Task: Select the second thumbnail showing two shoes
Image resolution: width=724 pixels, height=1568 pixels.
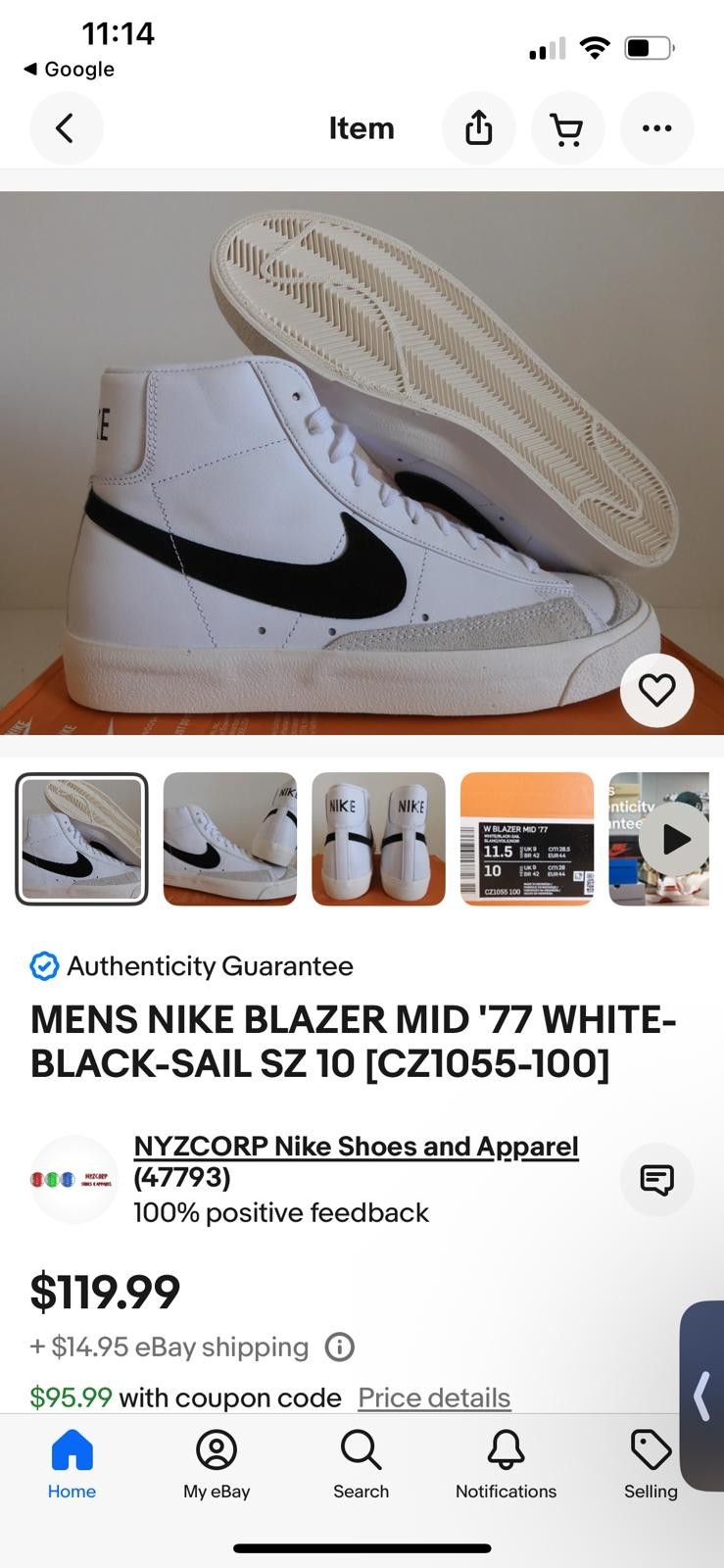Action: [x=230, y=839]
